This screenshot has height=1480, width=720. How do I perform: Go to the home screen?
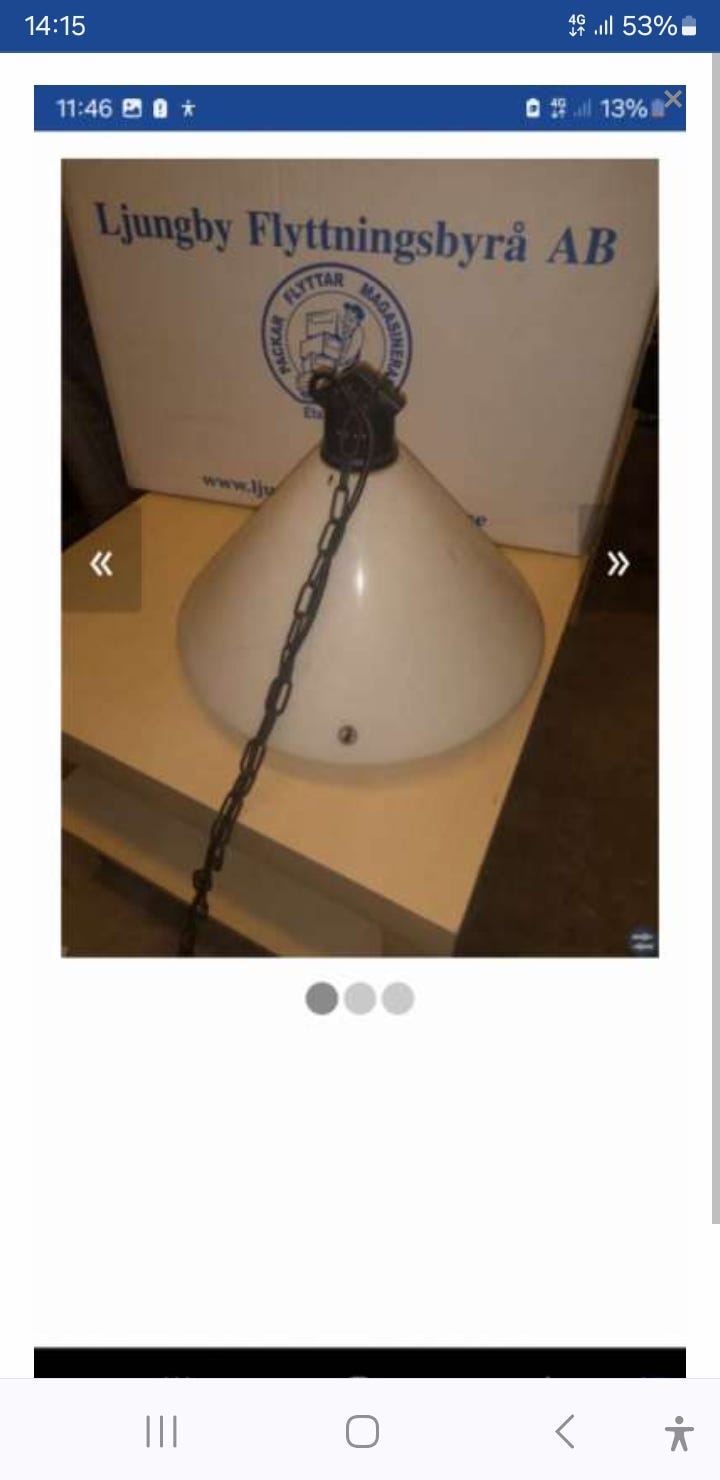(x=362, y=1431)
